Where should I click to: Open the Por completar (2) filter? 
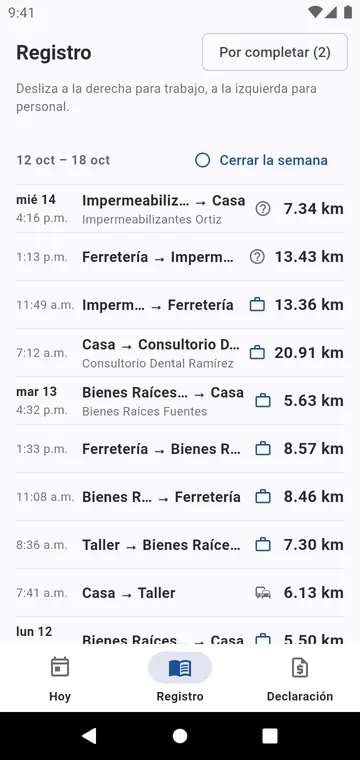(x=275, y=52)
